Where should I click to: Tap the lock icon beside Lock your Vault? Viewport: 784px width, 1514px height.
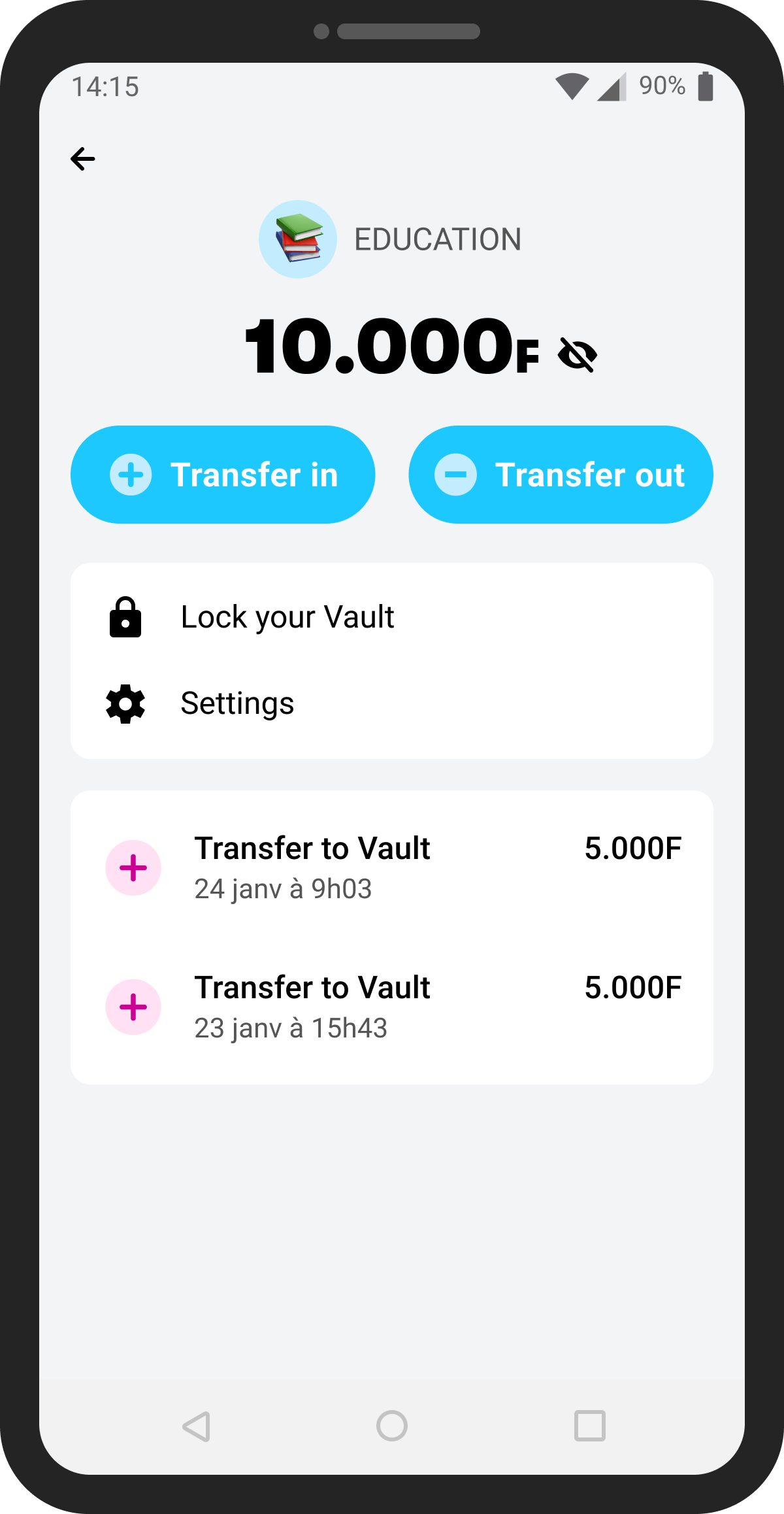point(125,616)
